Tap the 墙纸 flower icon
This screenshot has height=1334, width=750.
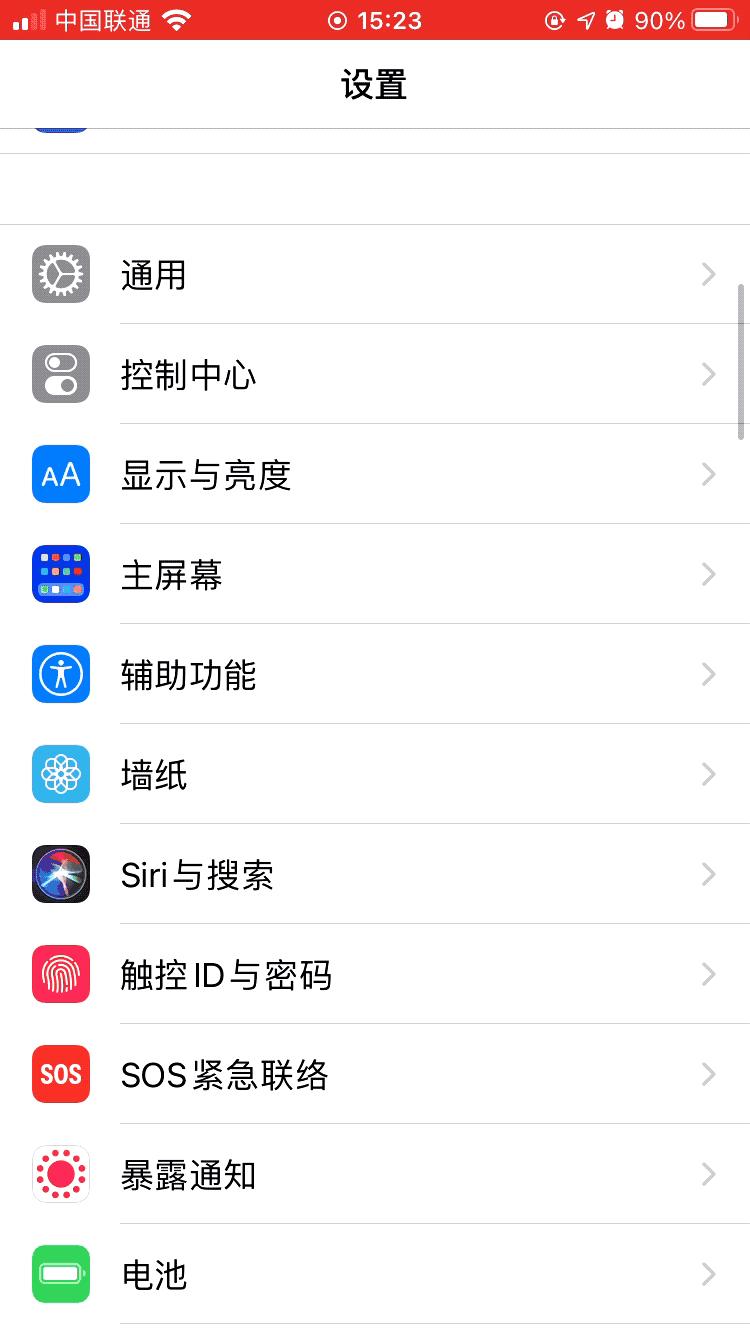point(60,774)
